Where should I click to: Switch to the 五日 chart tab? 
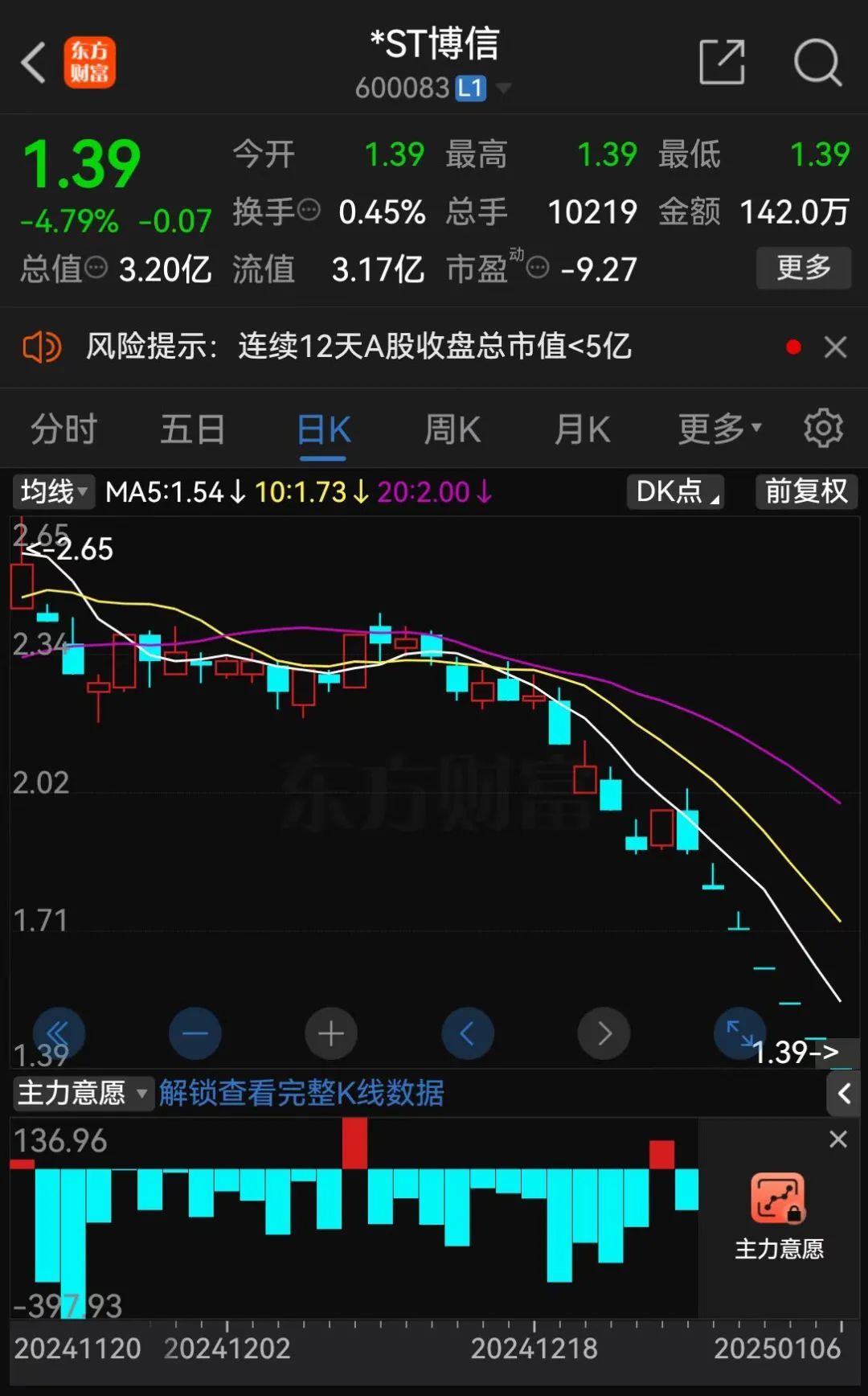[193, 429]
